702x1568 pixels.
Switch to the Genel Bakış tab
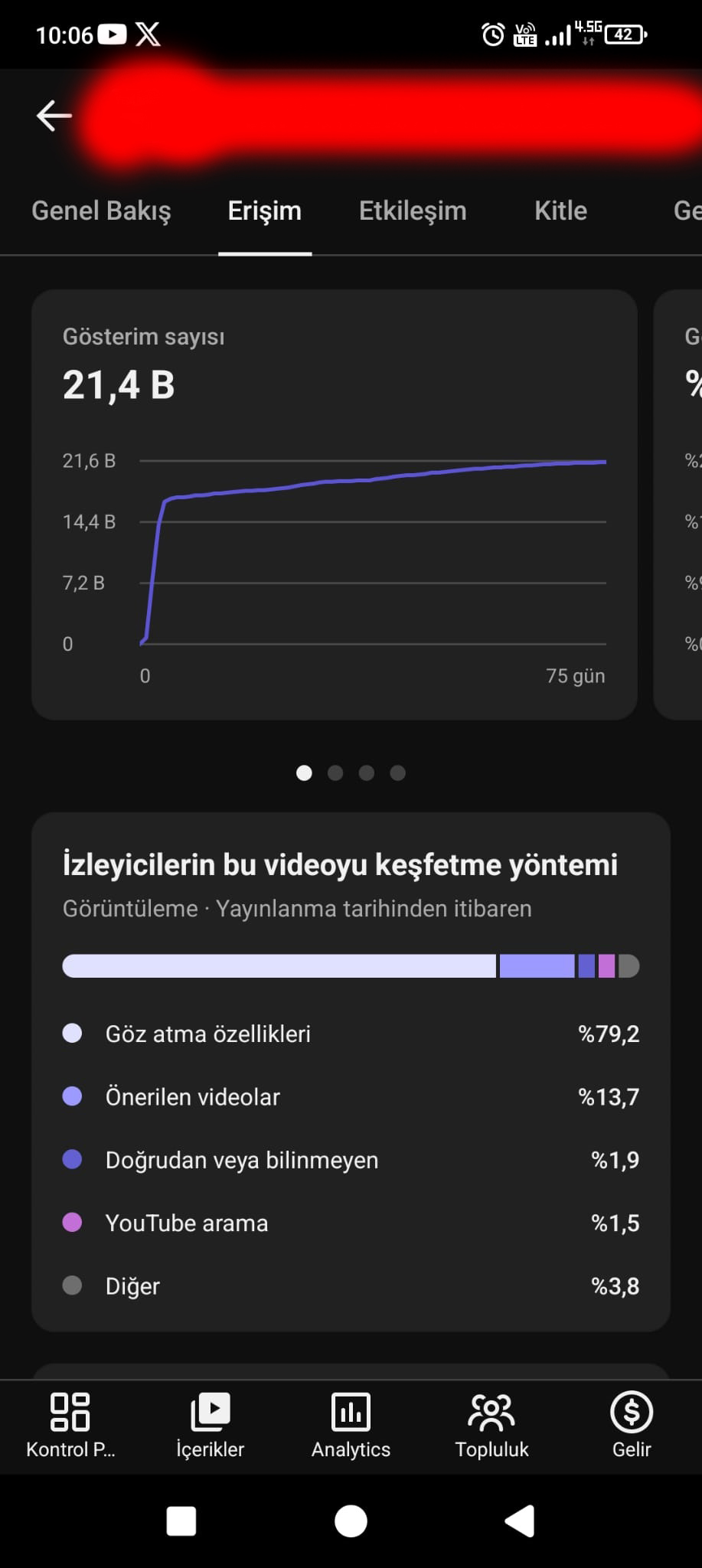coord(101,211)
